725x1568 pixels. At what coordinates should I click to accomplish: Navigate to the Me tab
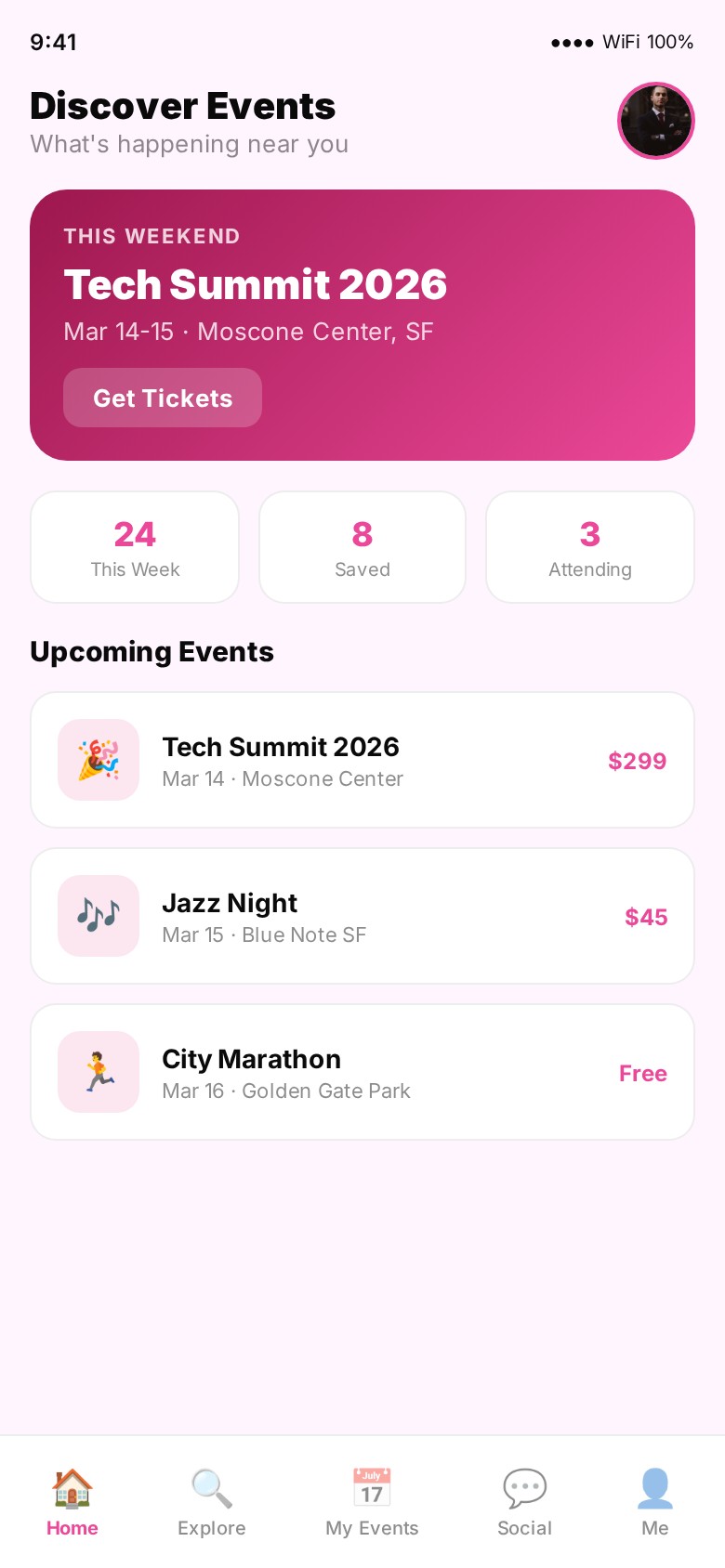point(654,1502)
